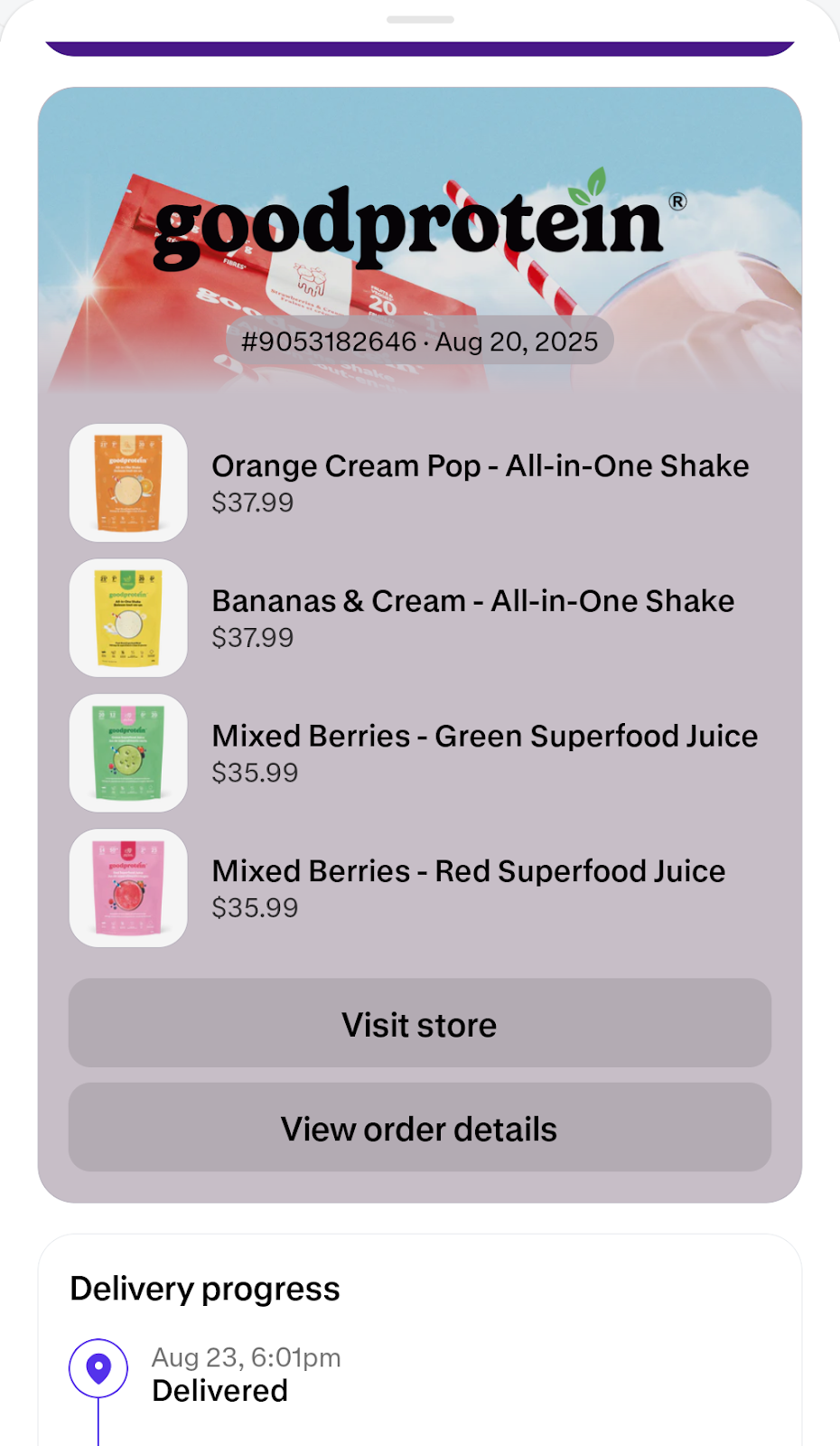Tap the Visit store button
The height and width of the screenshot is (1446, 840).
pos(419,1024)
